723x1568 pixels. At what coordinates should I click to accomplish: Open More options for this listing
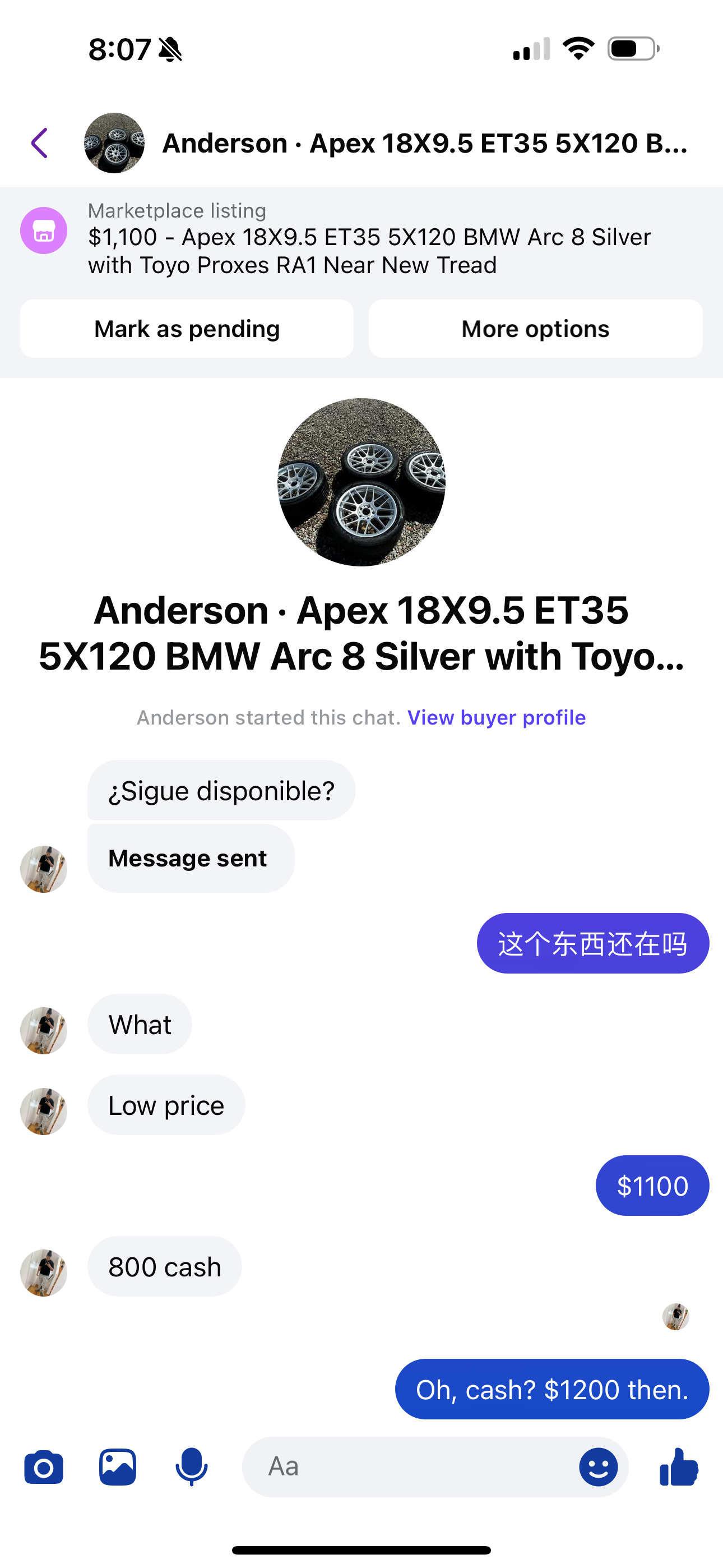[x=535, y=328]
